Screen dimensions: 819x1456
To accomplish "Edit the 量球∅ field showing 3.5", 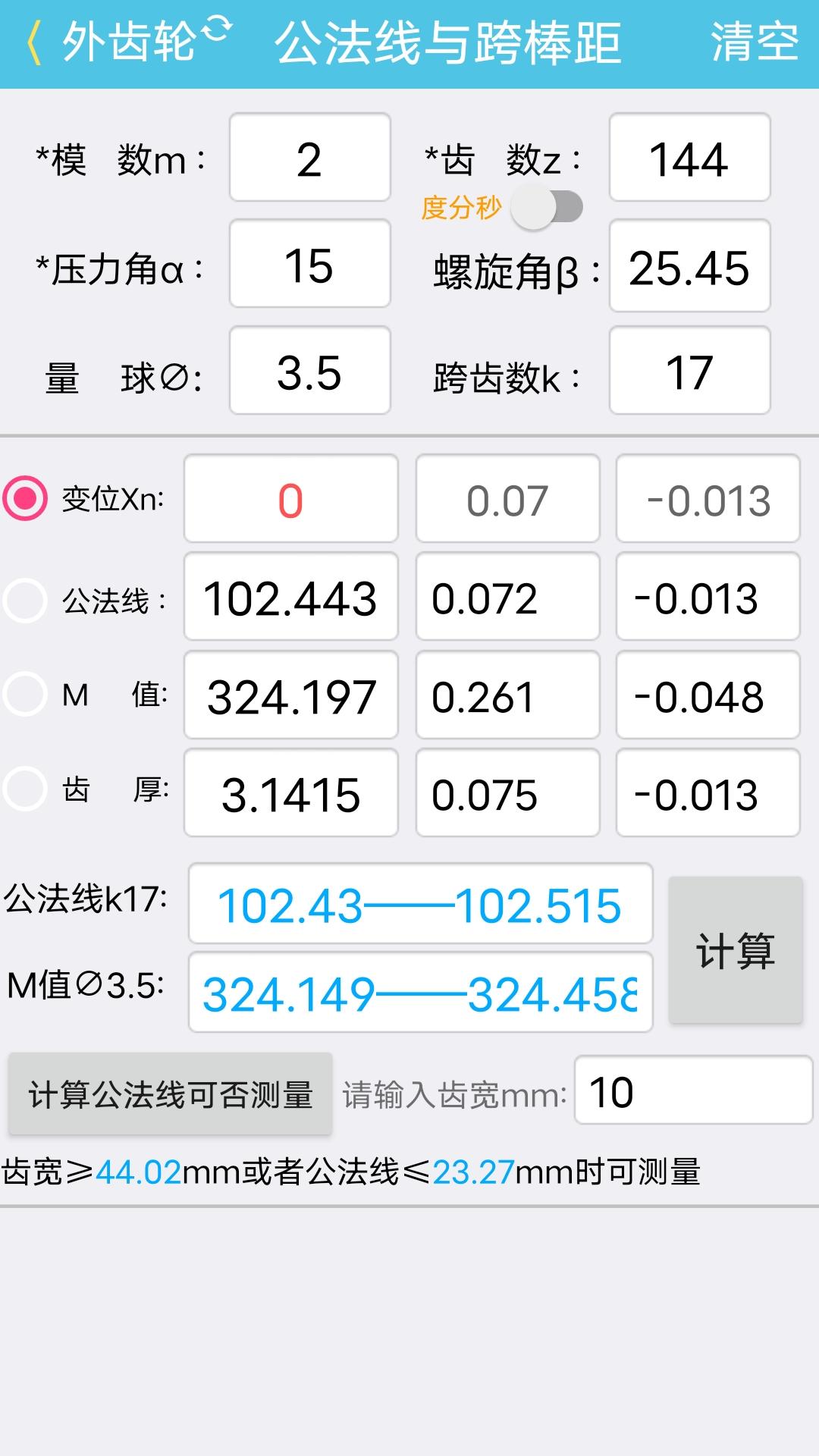I will point(309,370).
